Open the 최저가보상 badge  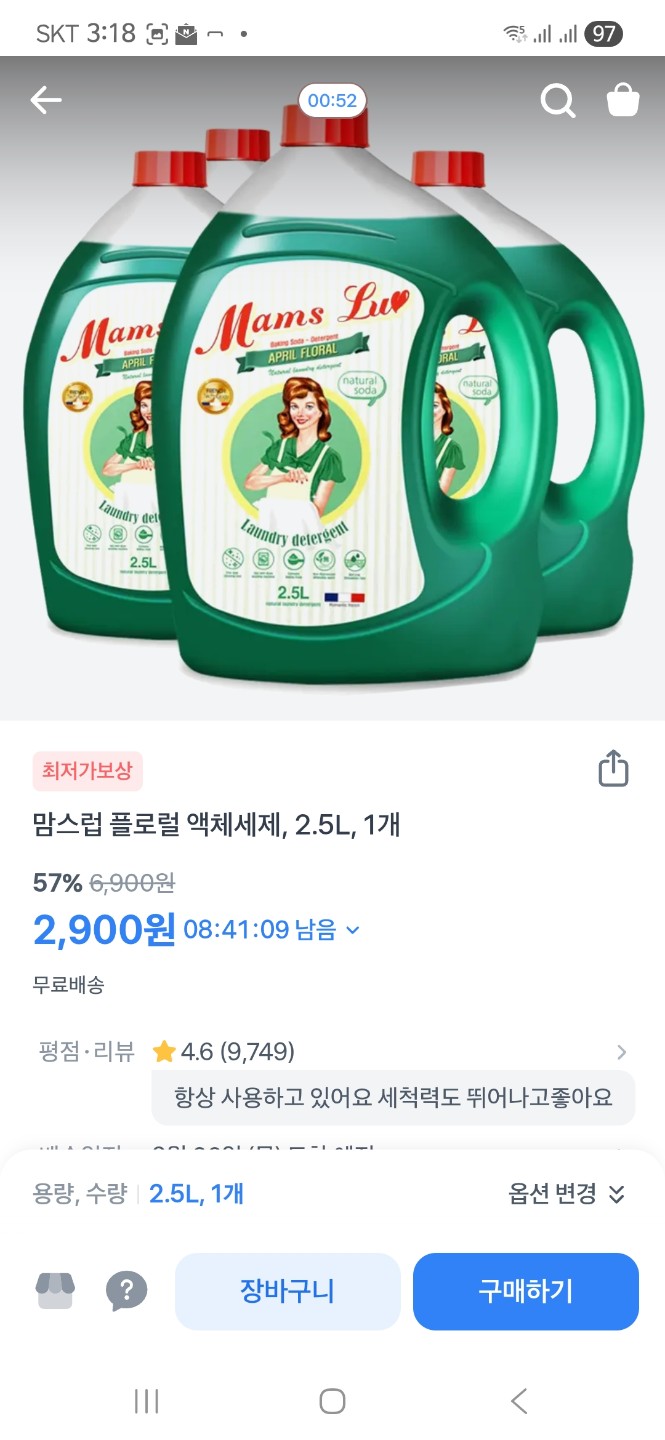point(88,771)
